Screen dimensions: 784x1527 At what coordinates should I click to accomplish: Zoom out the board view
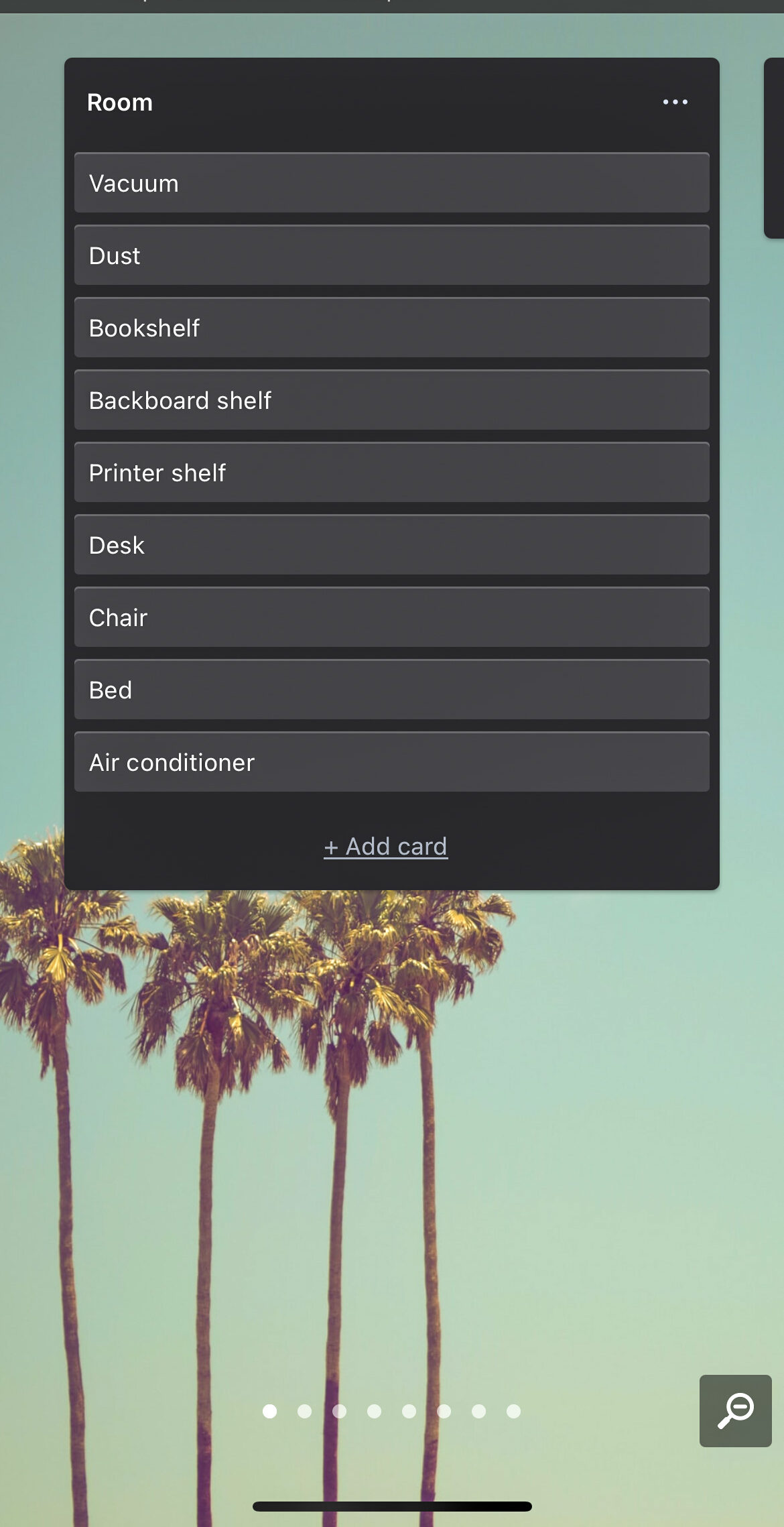pyautogui.click(x=735, y=1410)
